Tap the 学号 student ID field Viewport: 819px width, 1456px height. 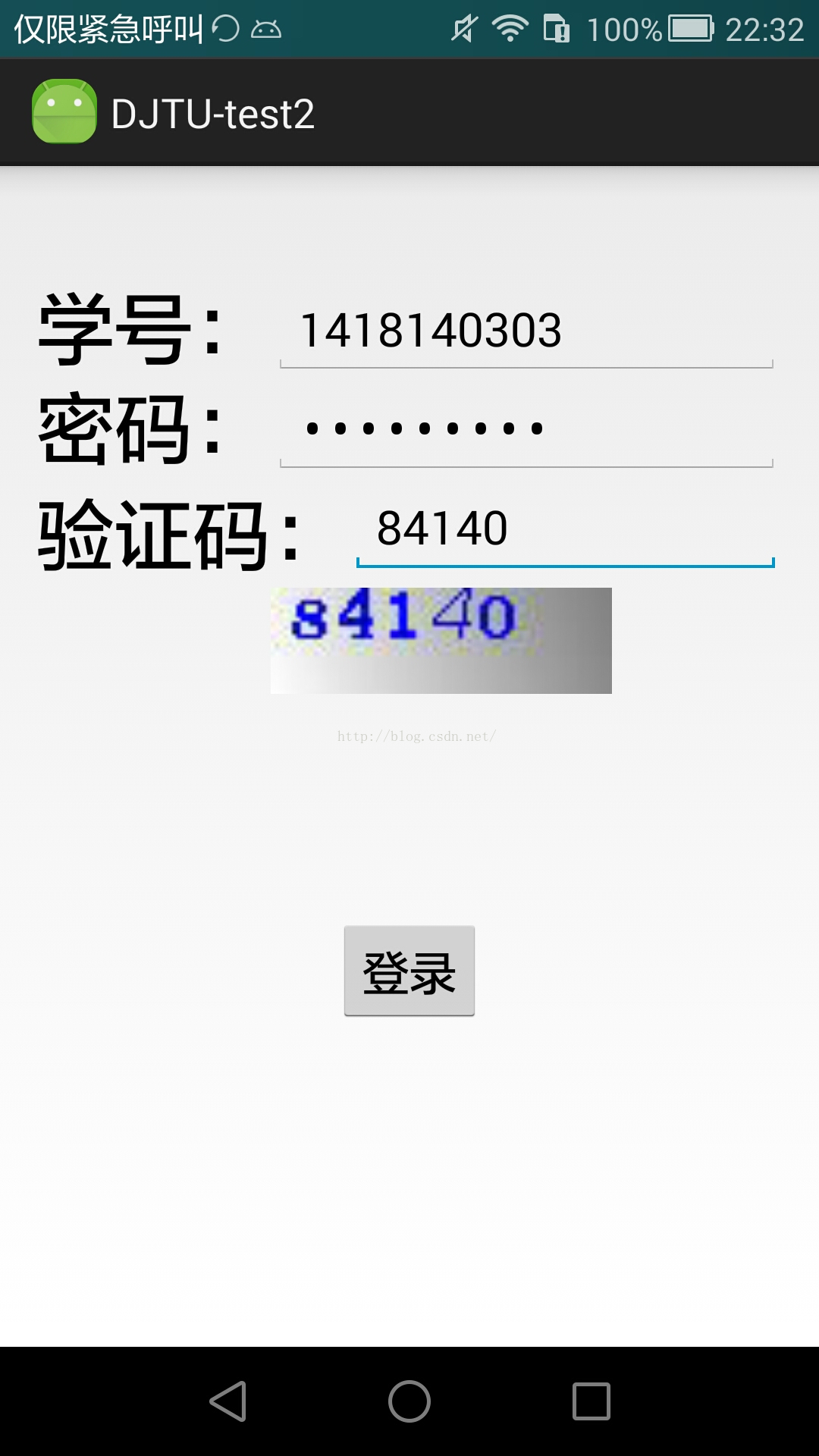click(x=526, y=331)
